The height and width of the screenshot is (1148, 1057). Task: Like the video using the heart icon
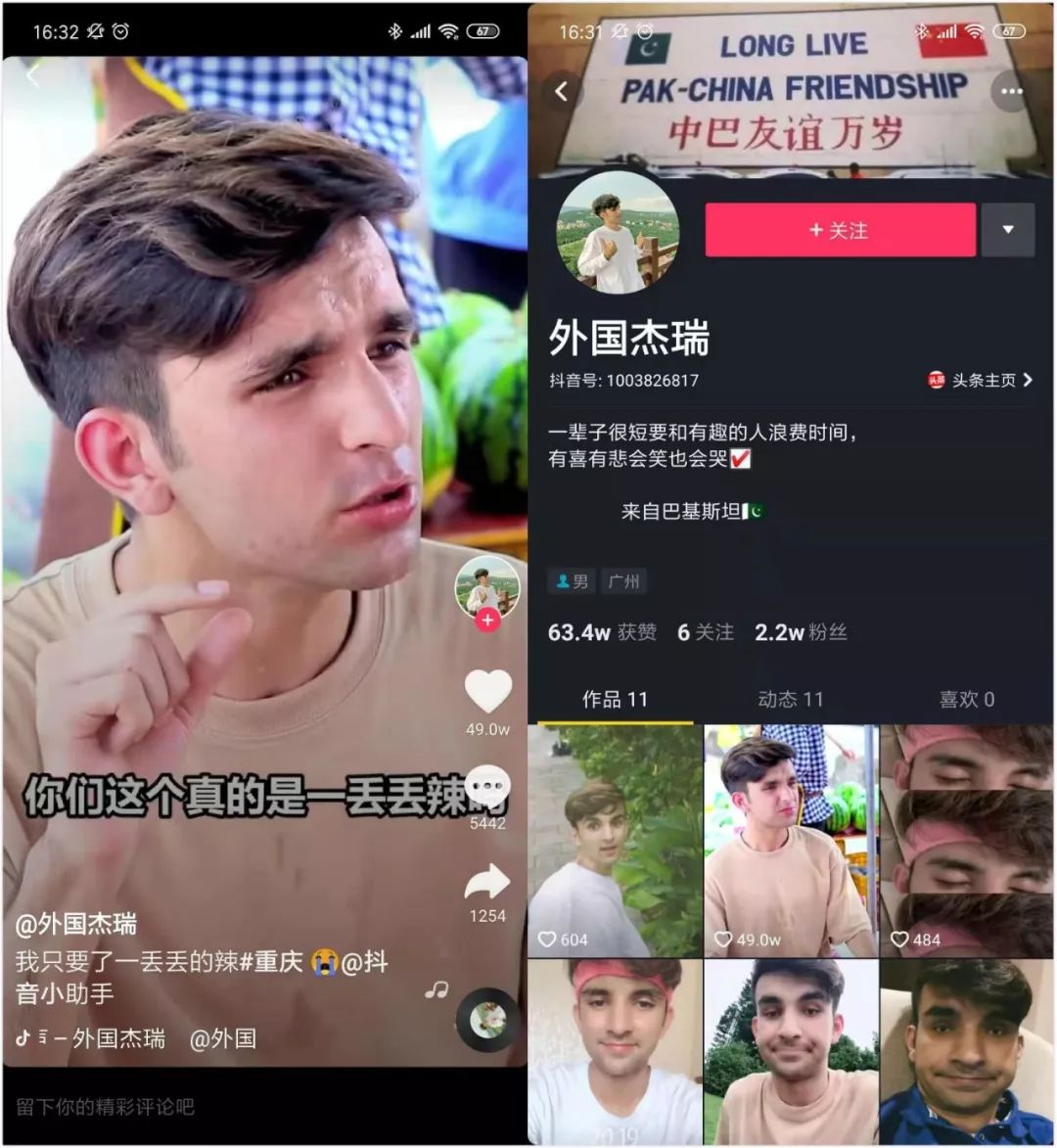[x=487, y=692]
